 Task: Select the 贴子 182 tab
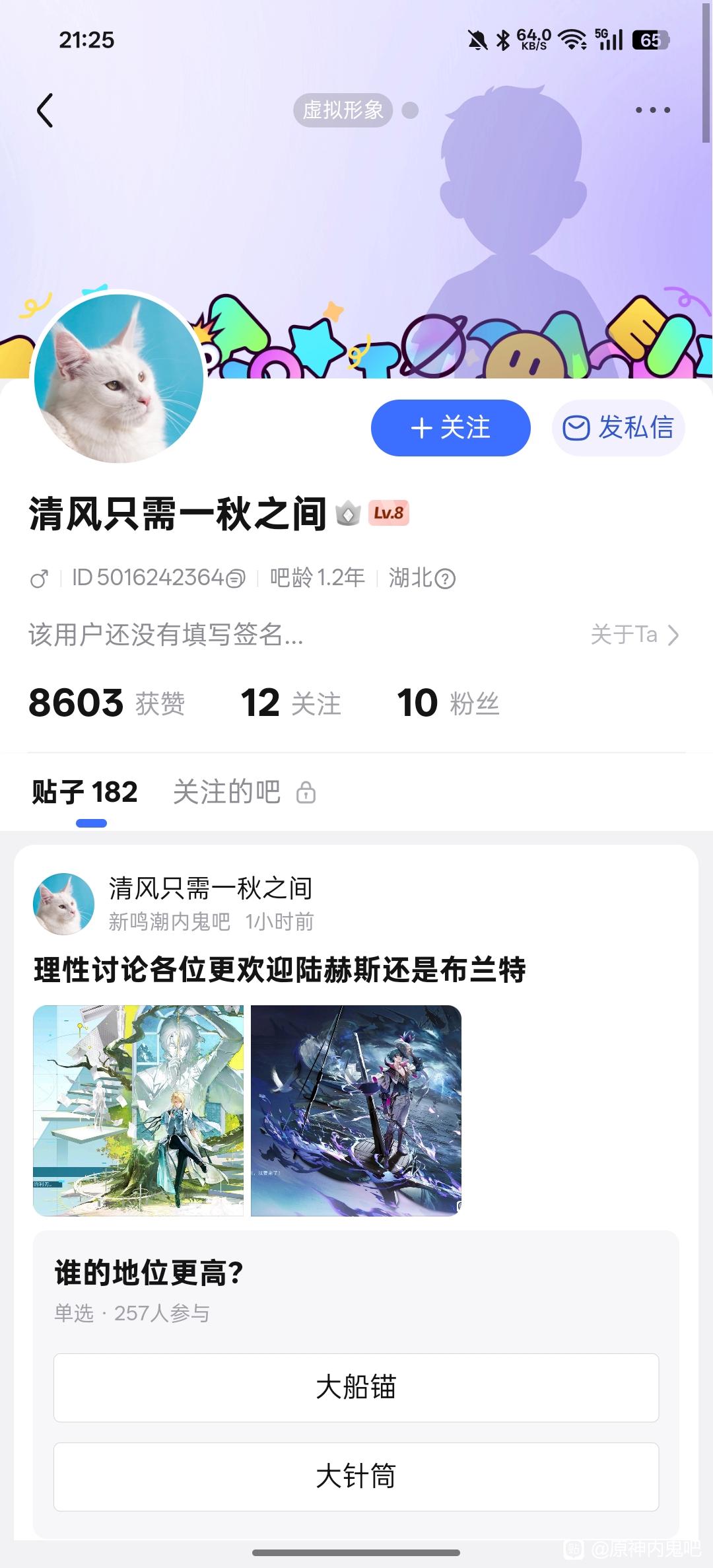(85, 792)
